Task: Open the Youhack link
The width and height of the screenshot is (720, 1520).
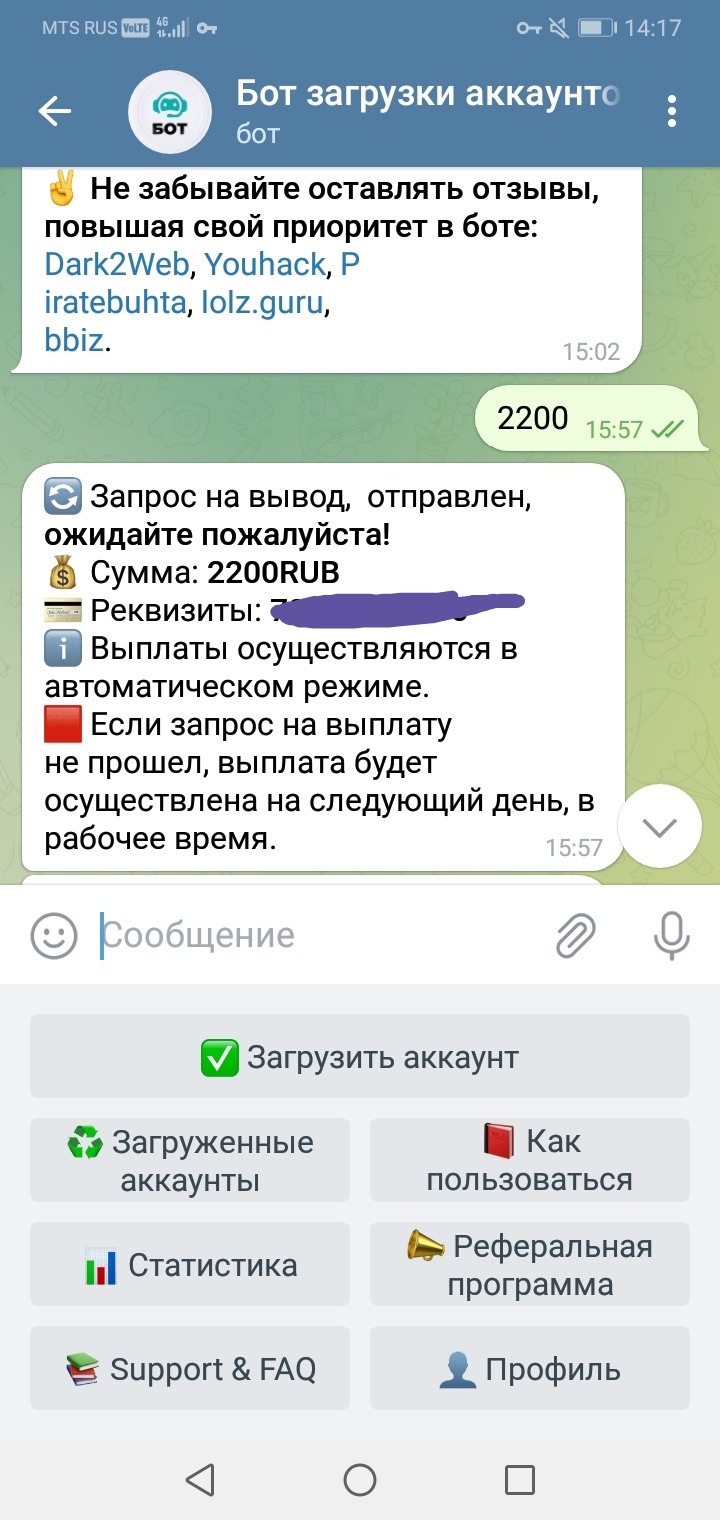Action: click(x=265, y=265)
